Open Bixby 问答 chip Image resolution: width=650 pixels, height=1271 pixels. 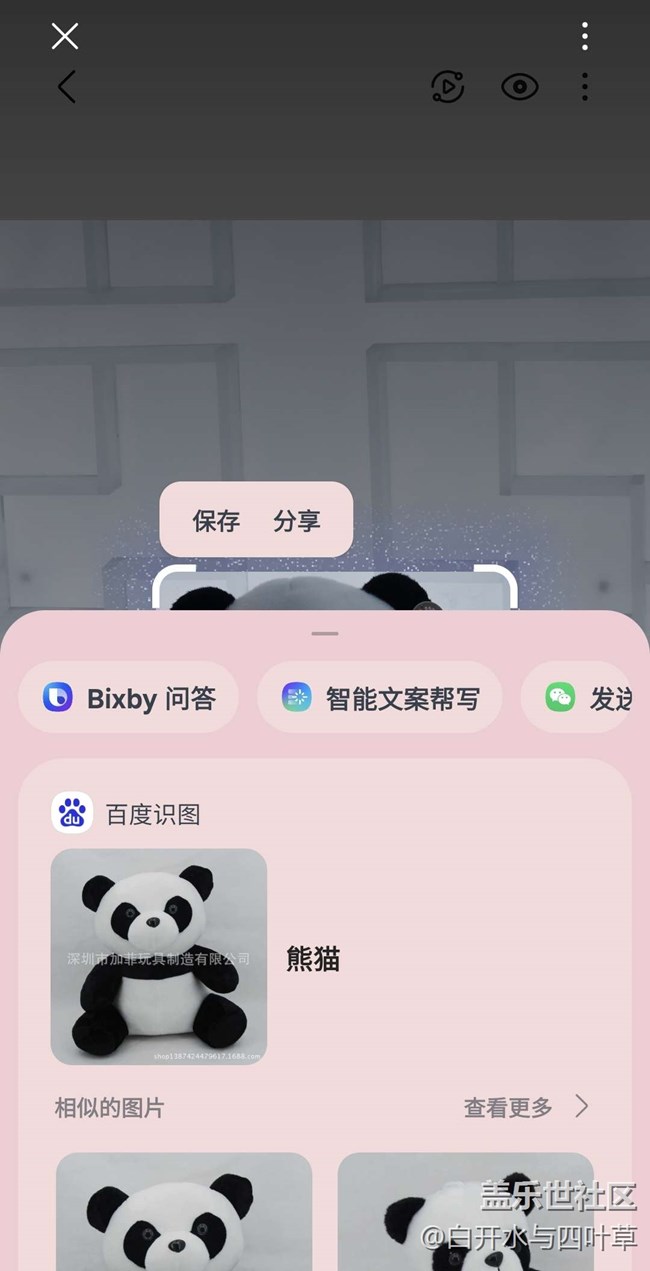pos(129,698)
